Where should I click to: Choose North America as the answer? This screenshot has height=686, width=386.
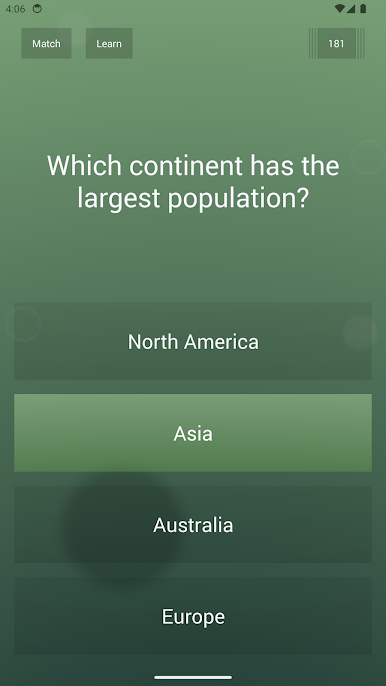click(193, 341)
